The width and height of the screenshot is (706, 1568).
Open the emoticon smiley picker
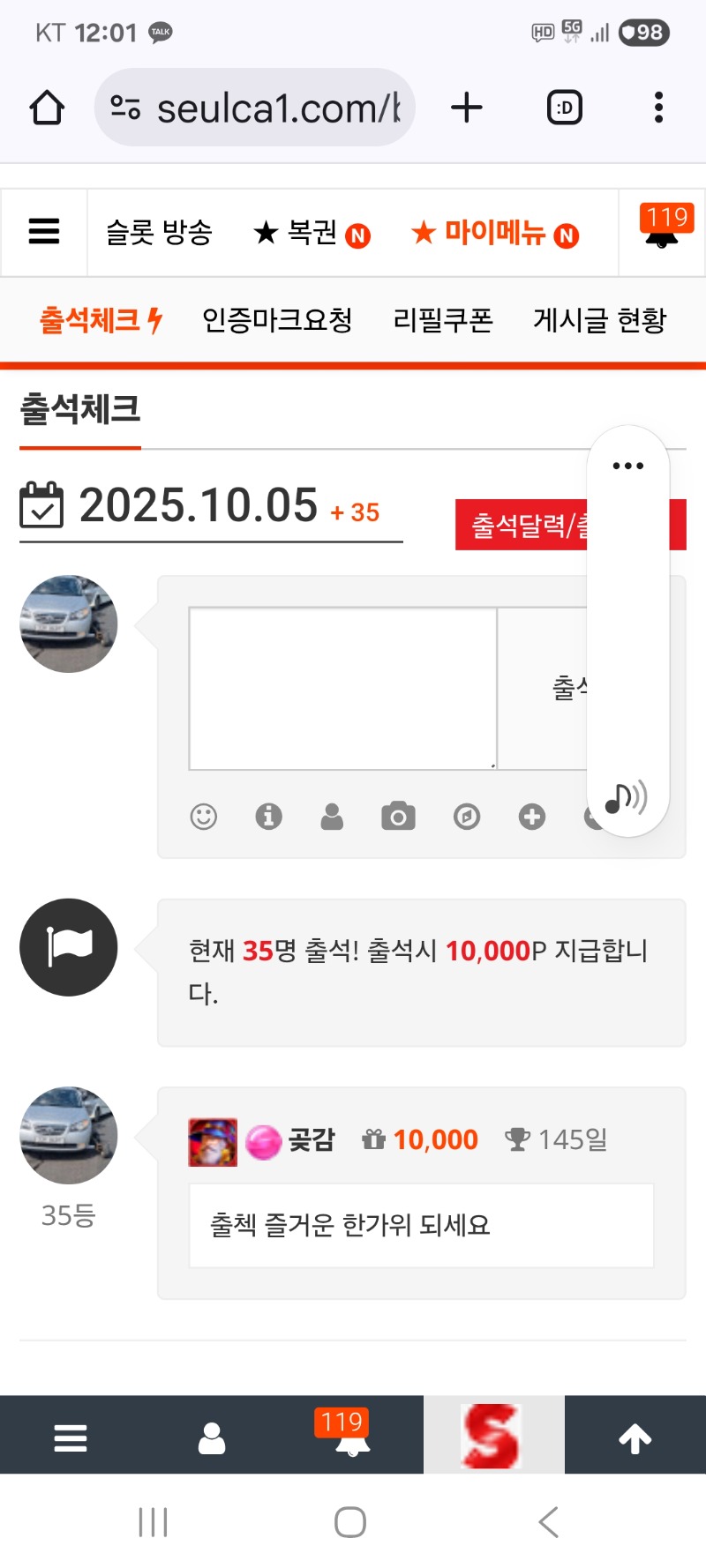coord(203,817)
